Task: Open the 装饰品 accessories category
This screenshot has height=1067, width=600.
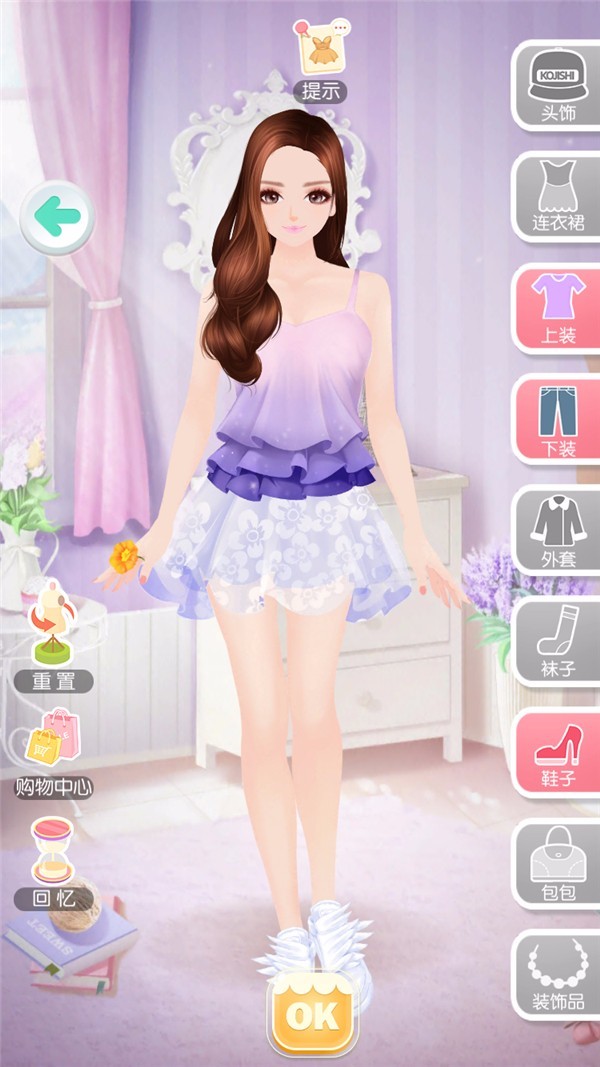Action: pyautogui.click(x=558, y=974)
